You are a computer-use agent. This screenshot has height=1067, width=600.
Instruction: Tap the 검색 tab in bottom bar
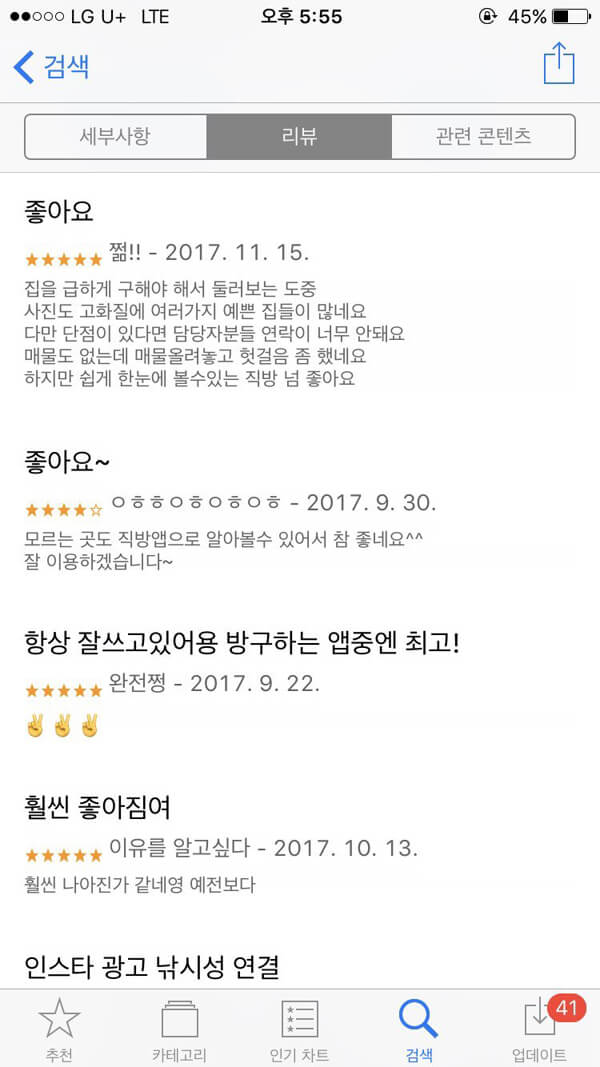pos(419,1029)
